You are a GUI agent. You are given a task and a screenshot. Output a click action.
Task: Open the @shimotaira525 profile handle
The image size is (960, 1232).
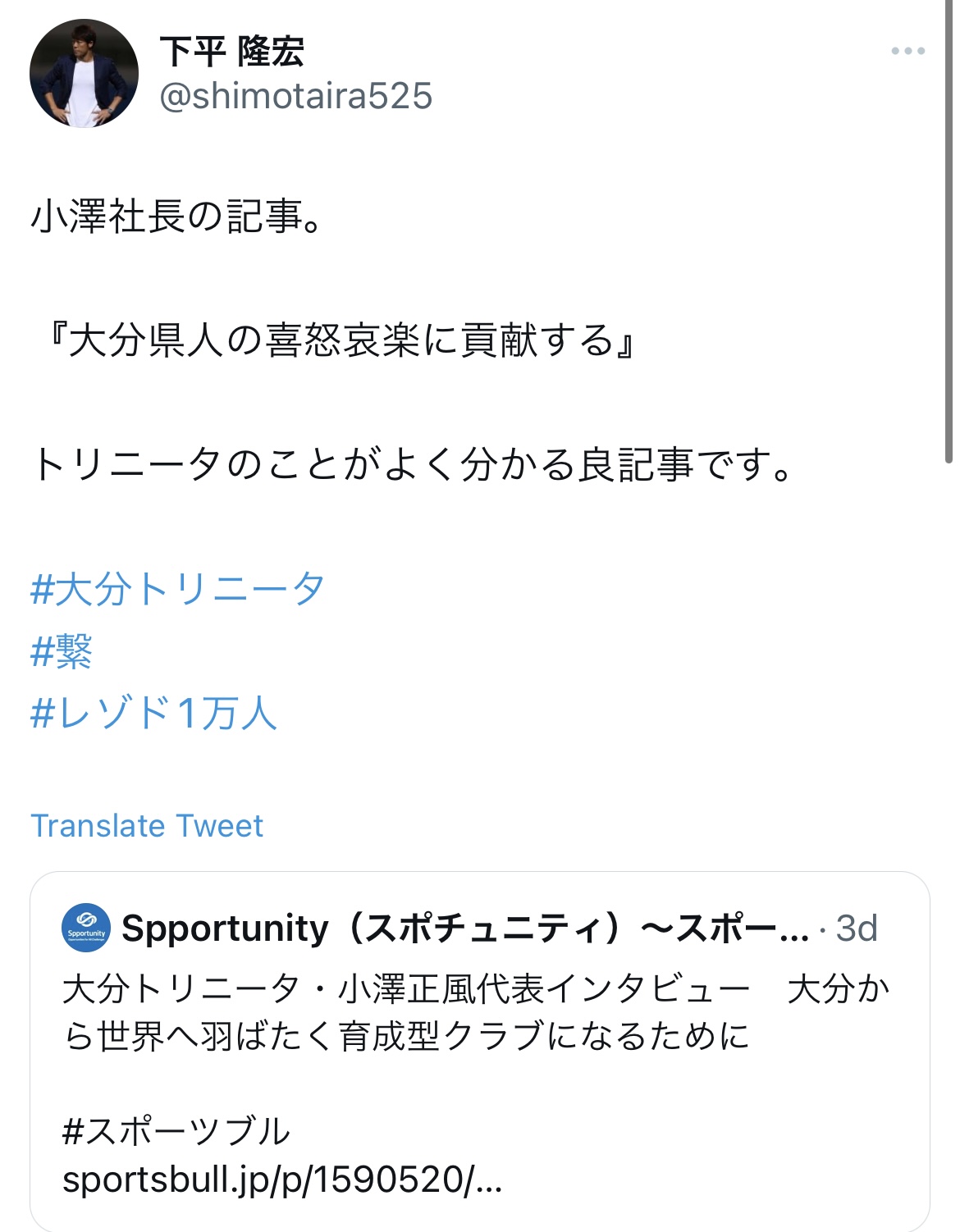(295, 96)
